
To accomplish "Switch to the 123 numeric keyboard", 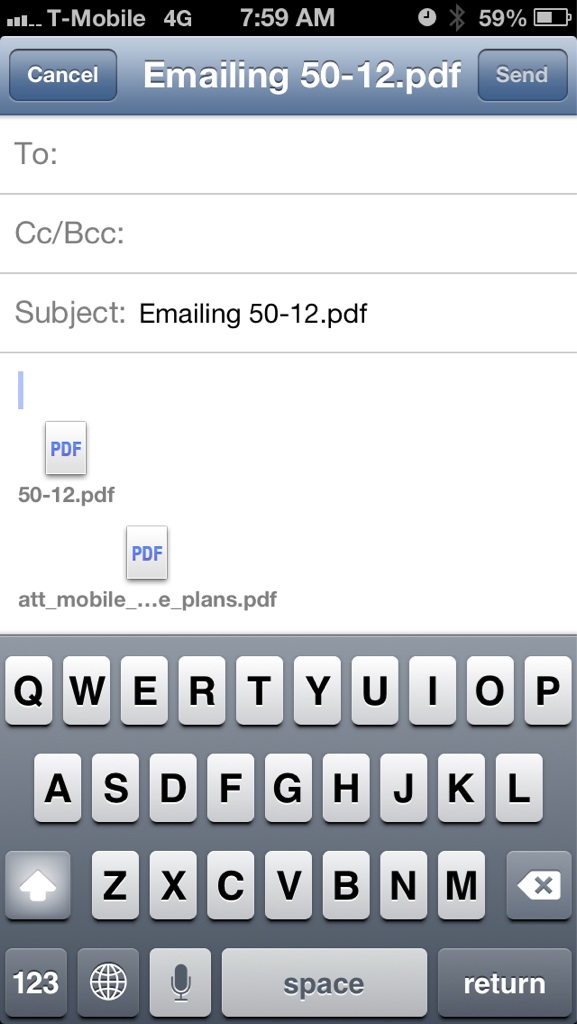I will pos(36,982).
